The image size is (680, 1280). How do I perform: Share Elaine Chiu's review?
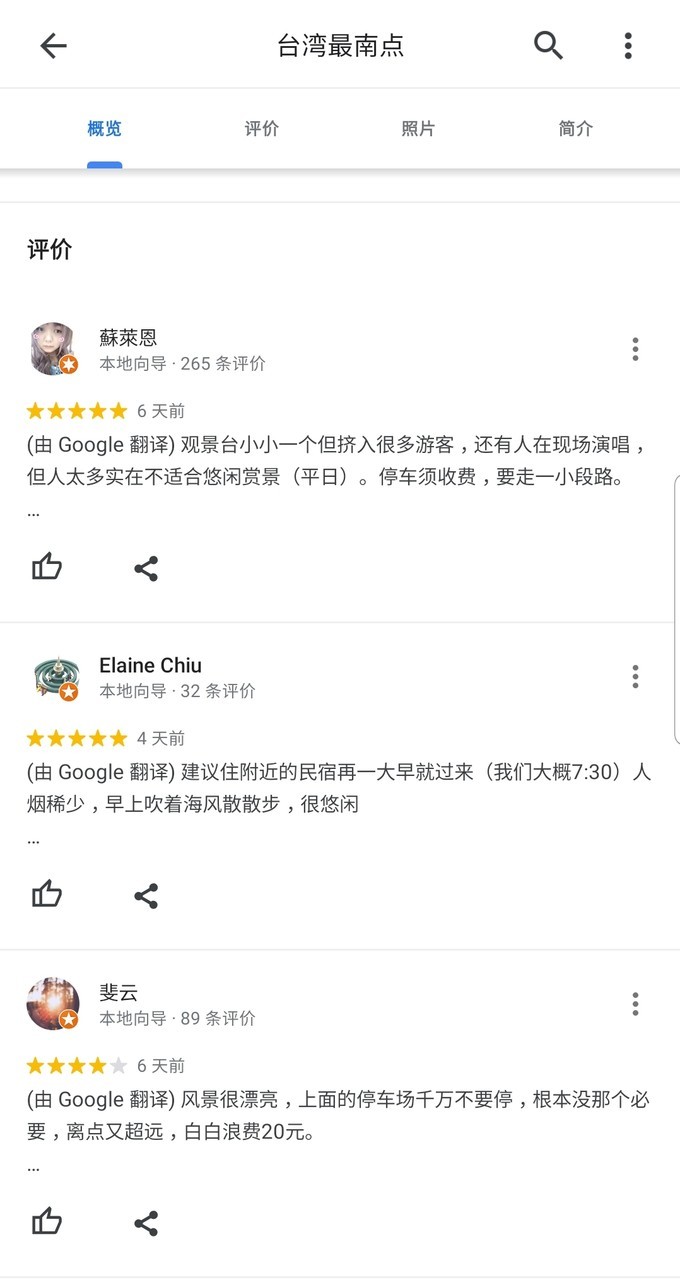[146, 896]
